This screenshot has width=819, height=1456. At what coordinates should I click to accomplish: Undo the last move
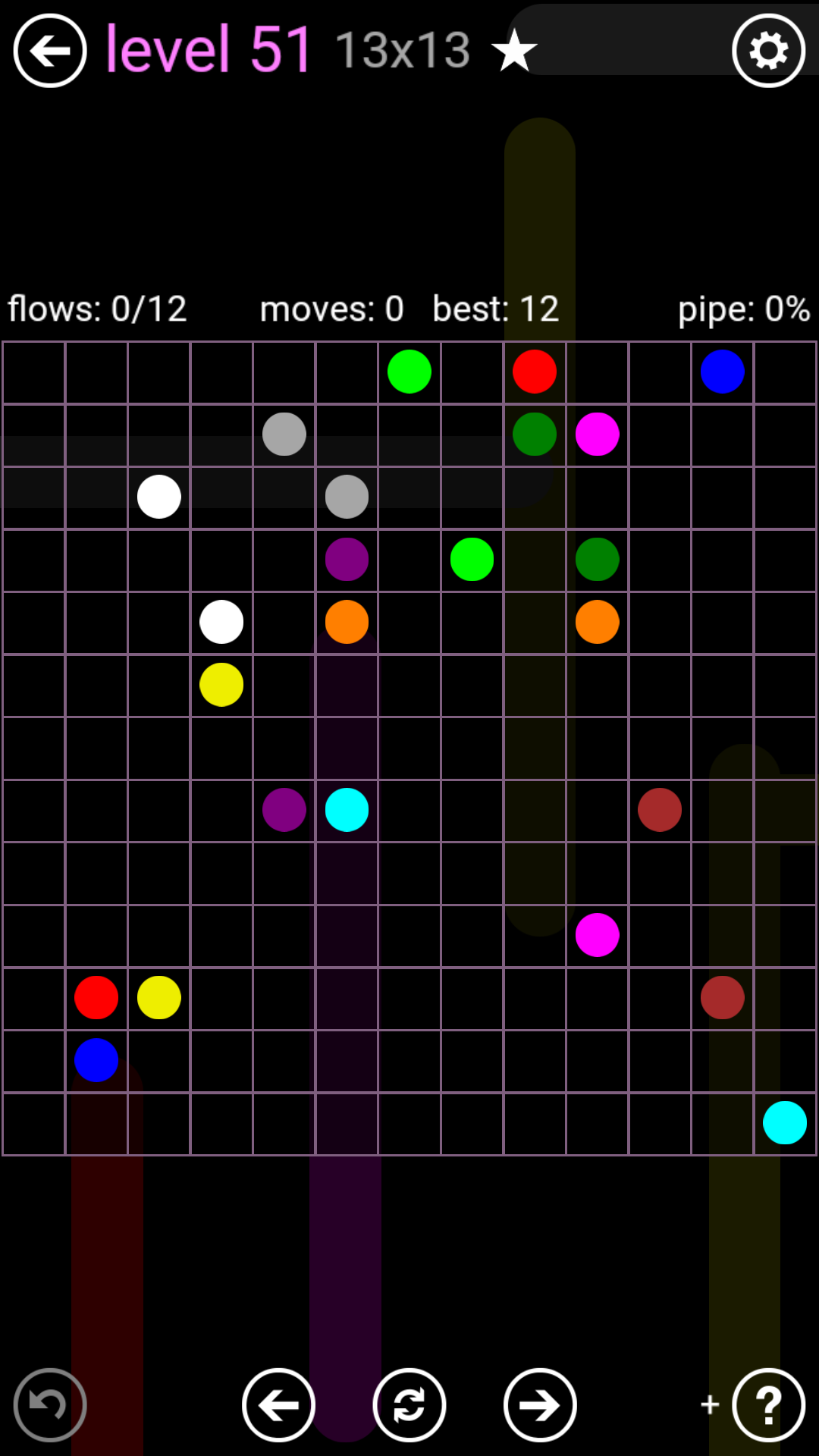coord(50,1405)
